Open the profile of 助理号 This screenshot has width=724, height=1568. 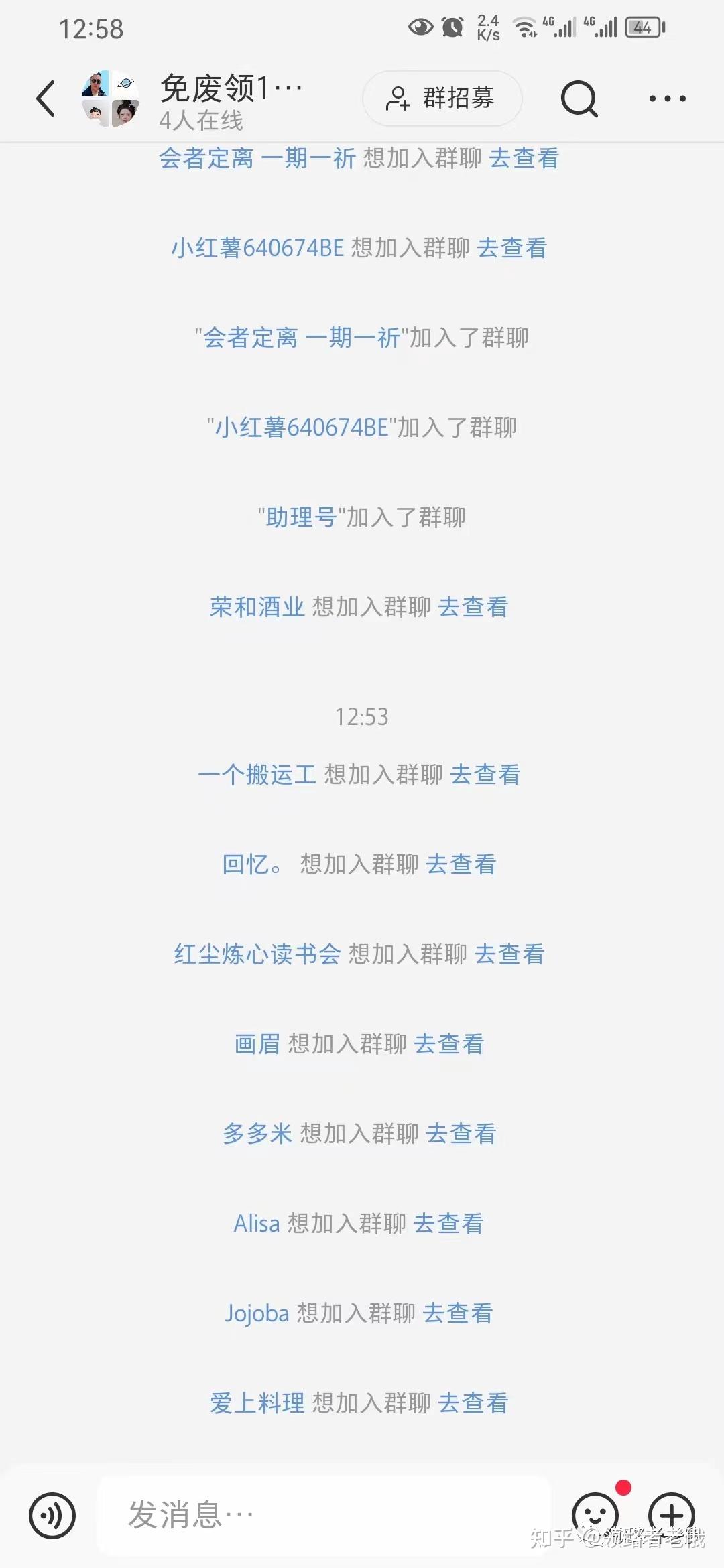point(301,517)
